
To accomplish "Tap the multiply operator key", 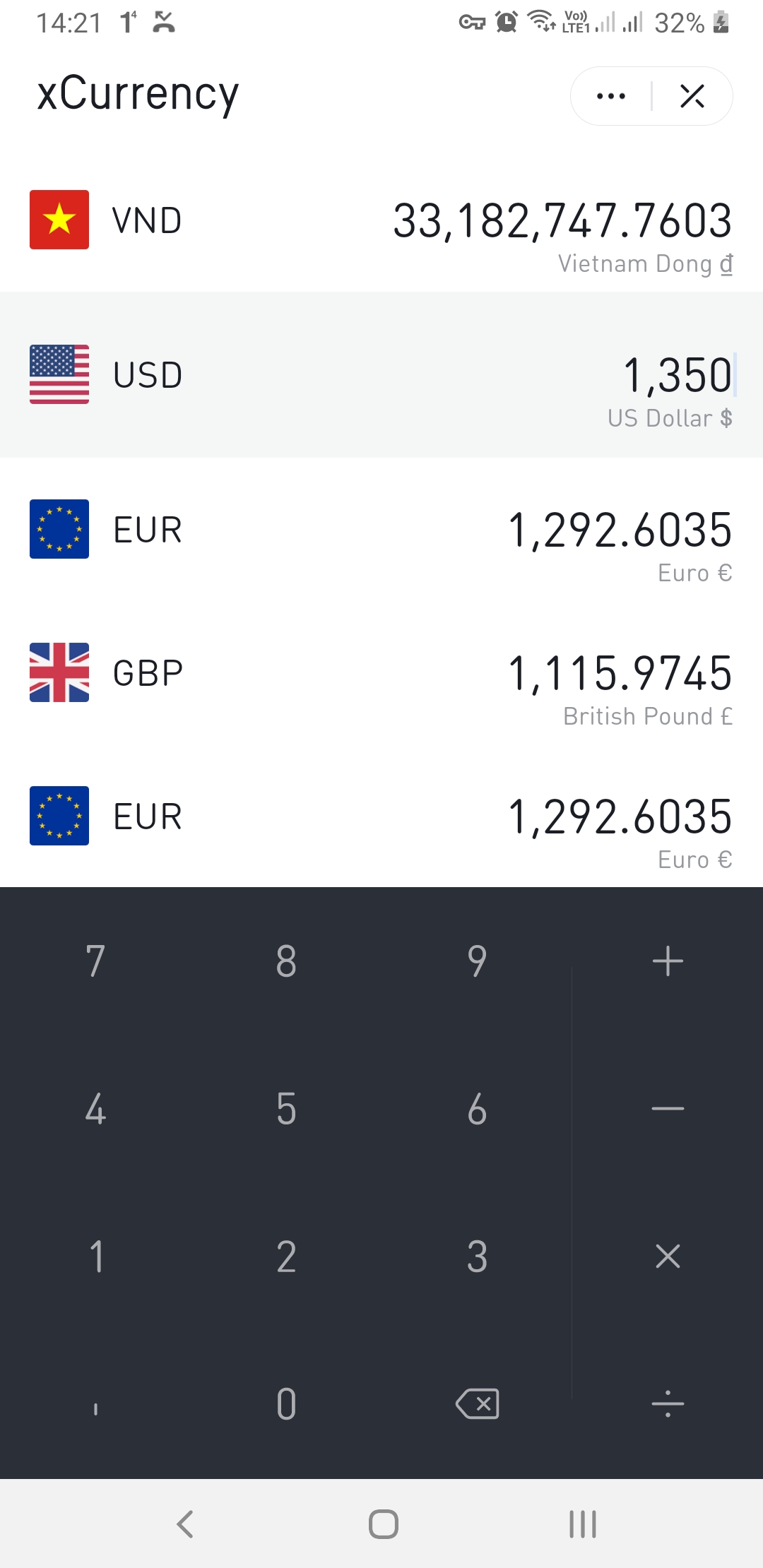I will (x=668, y=1256).
